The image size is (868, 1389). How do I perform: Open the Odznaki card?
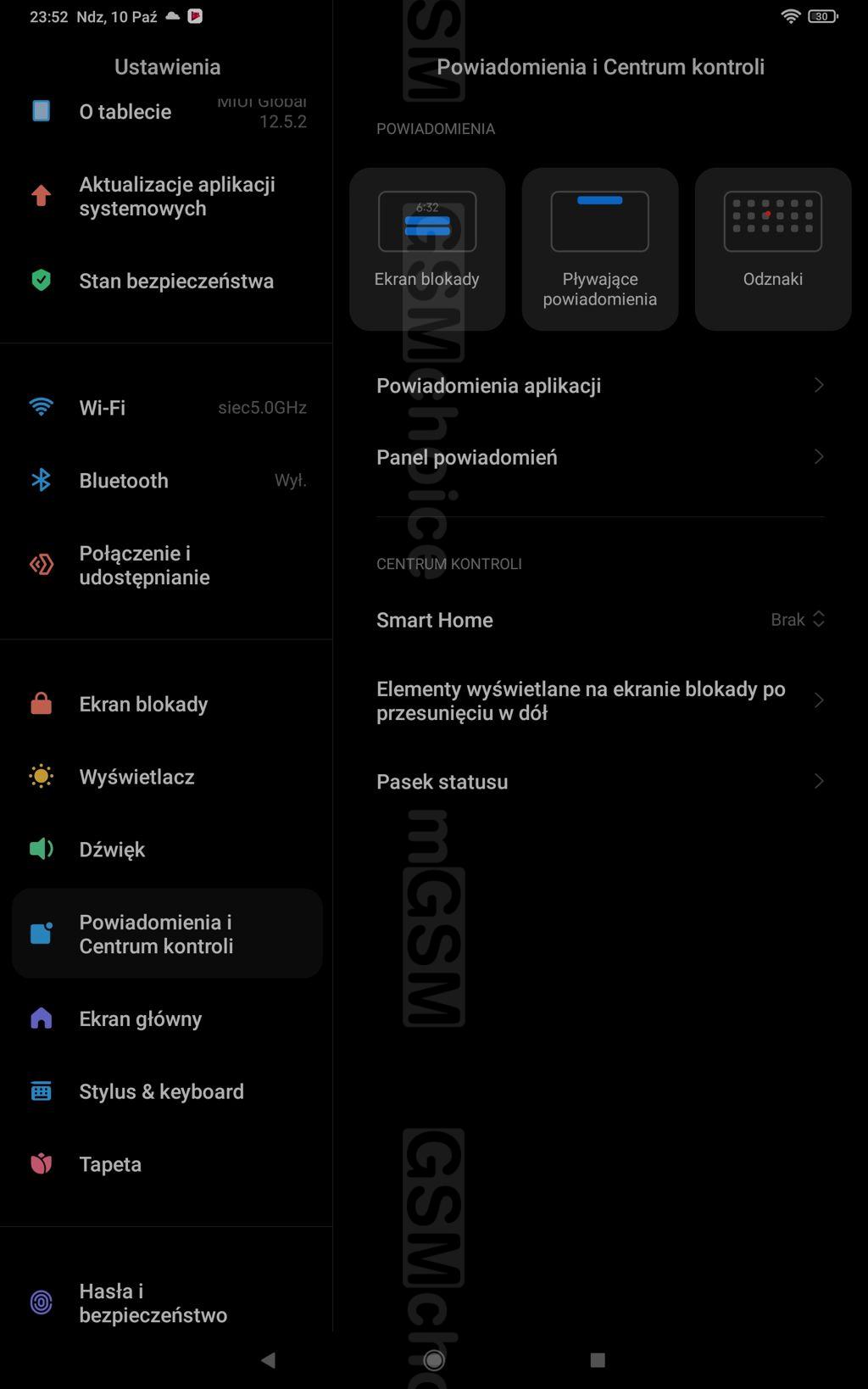click(x=772, y=248)
